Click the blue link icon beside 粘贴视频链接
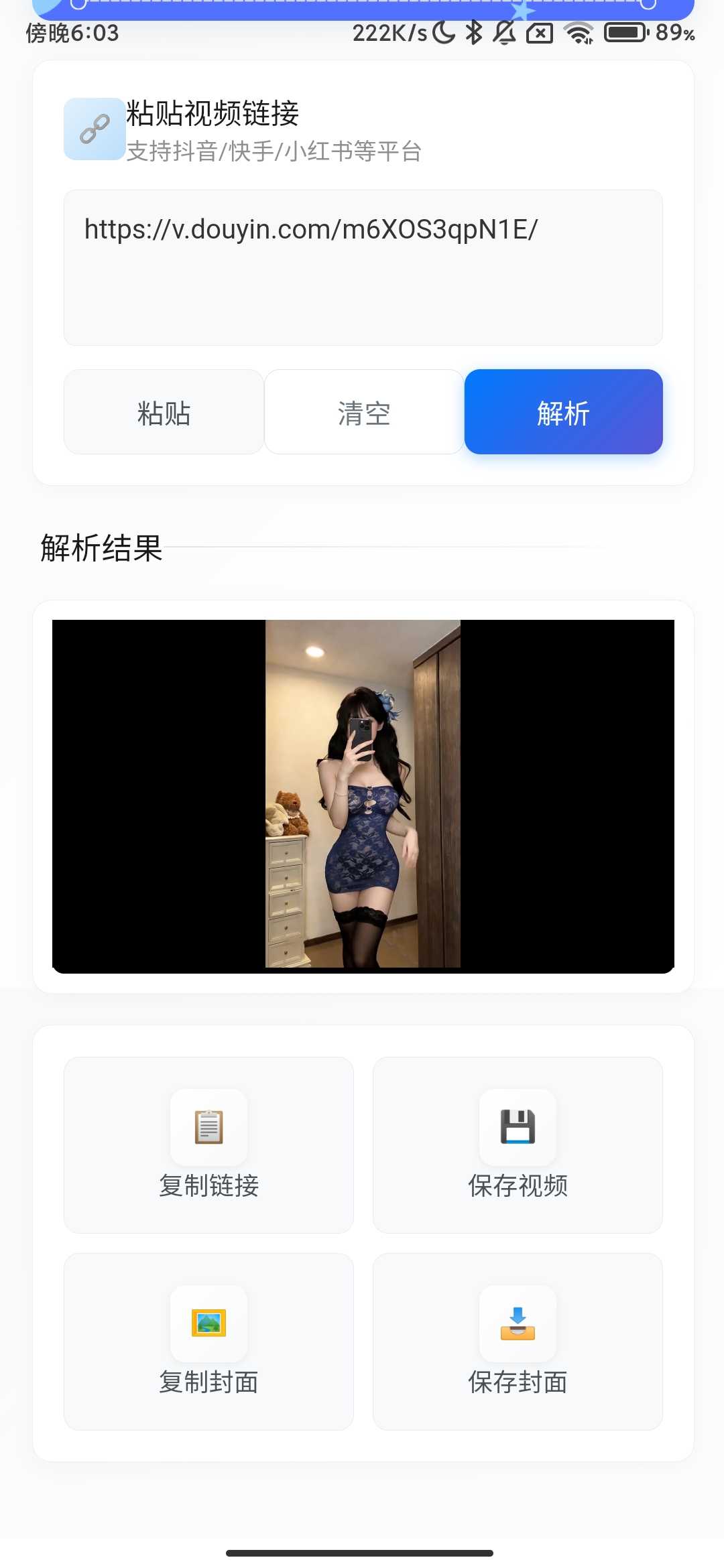The image size is (724, 1568). (x=93, y=128)
